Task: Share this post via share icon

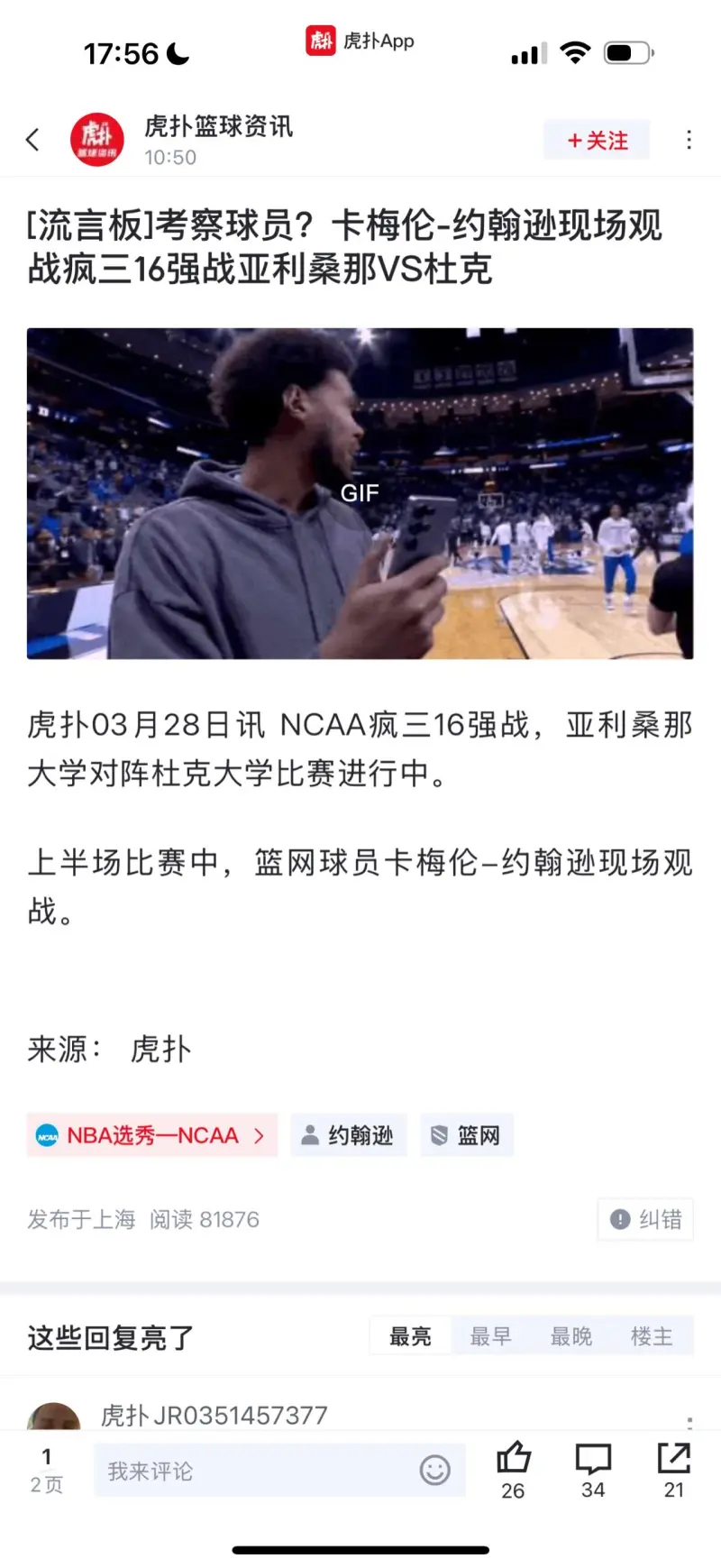Action: click(x=674, y=1471)
